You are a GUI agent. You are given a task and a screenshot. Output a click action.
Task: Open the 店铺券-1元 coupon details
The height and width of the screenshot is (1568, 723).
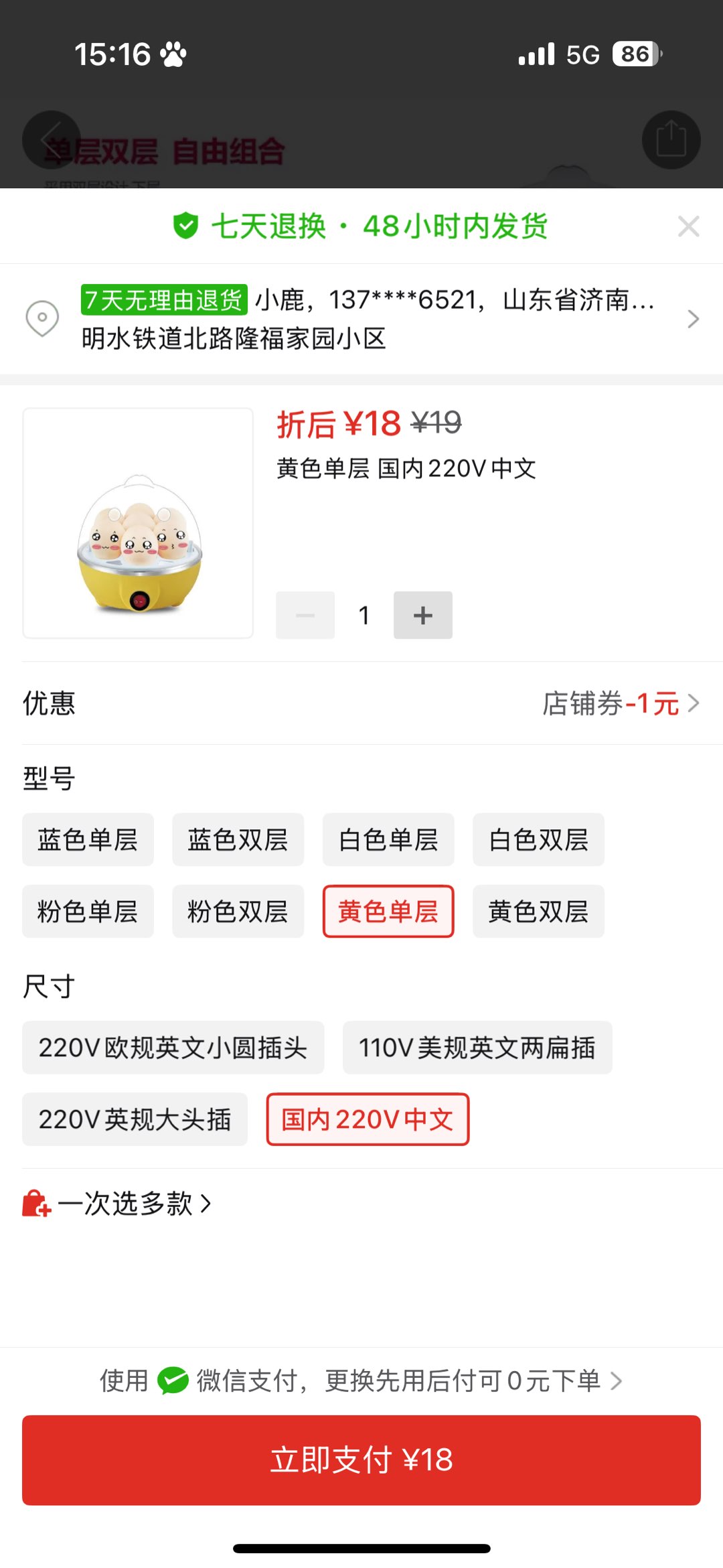point(620,703)
